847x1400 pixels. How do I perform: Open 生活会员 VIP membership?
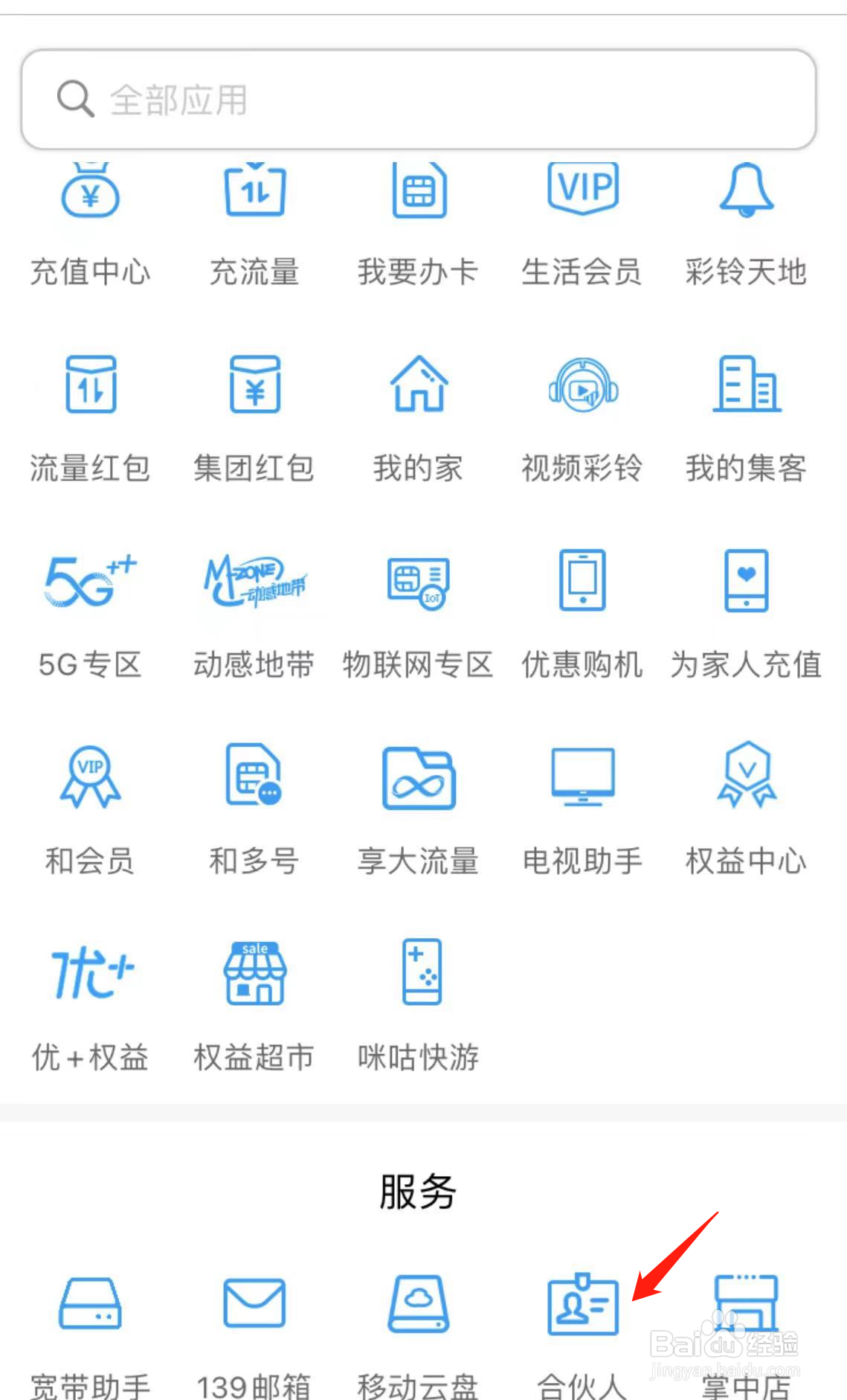pos(582,223)
